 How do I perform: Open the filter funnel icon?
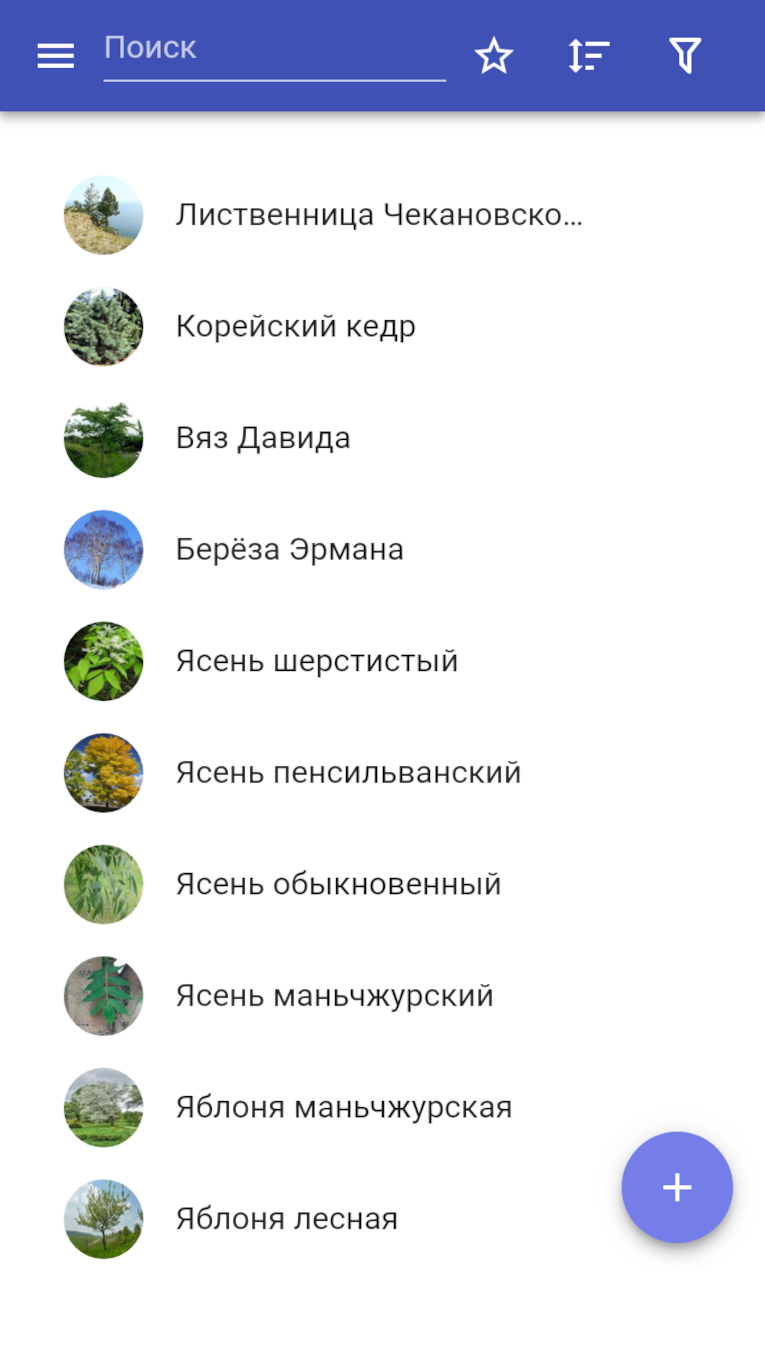click(x=685, y=56)
